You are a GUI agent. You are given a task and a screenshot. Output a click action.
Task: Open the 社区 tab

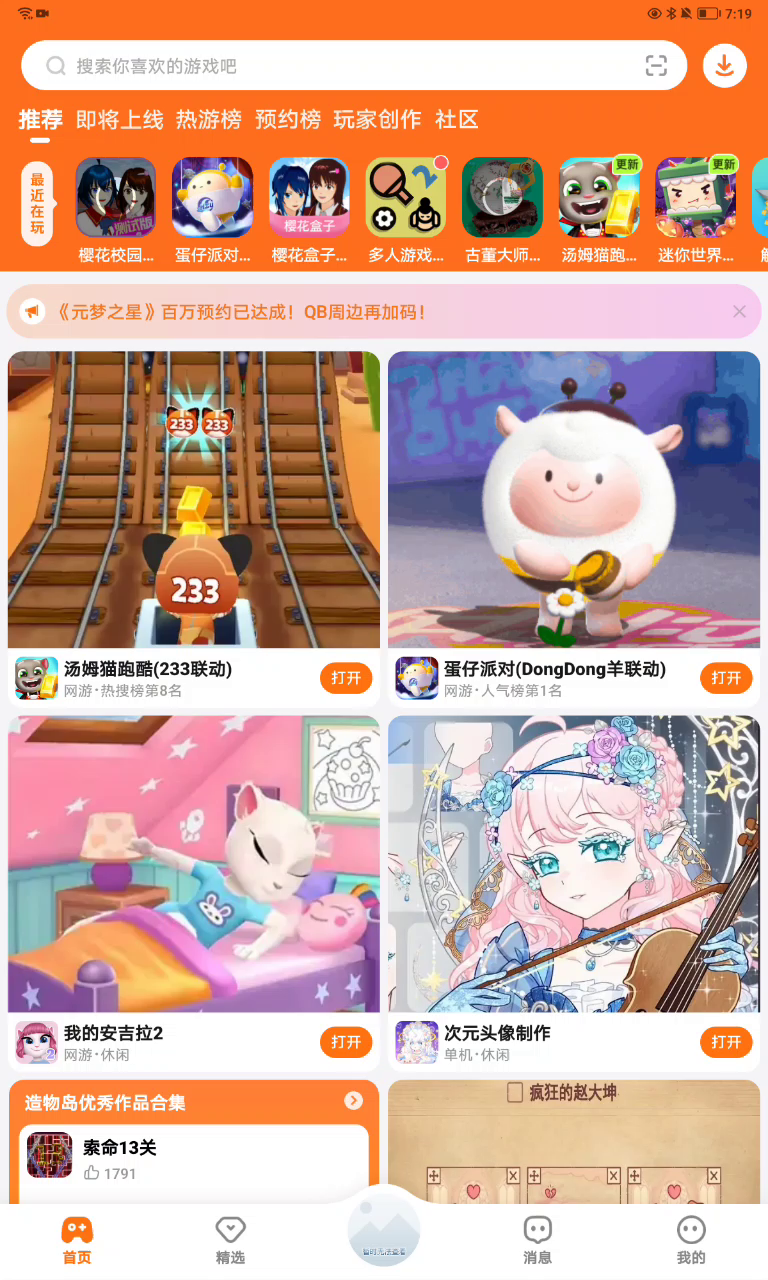tap(457, 120)
